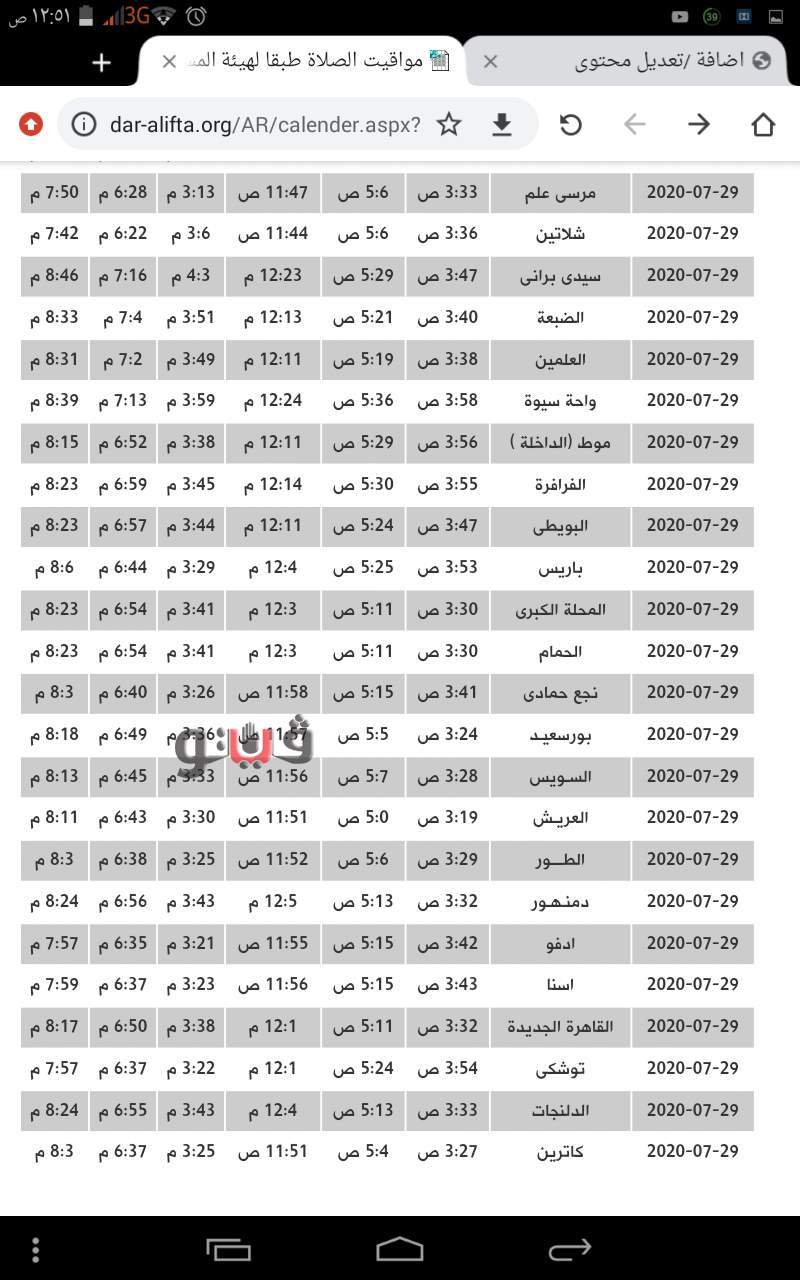Go forward to the next page
Image resolution: width=800 pixels, height=1280 pixels.
pos(699,124)
